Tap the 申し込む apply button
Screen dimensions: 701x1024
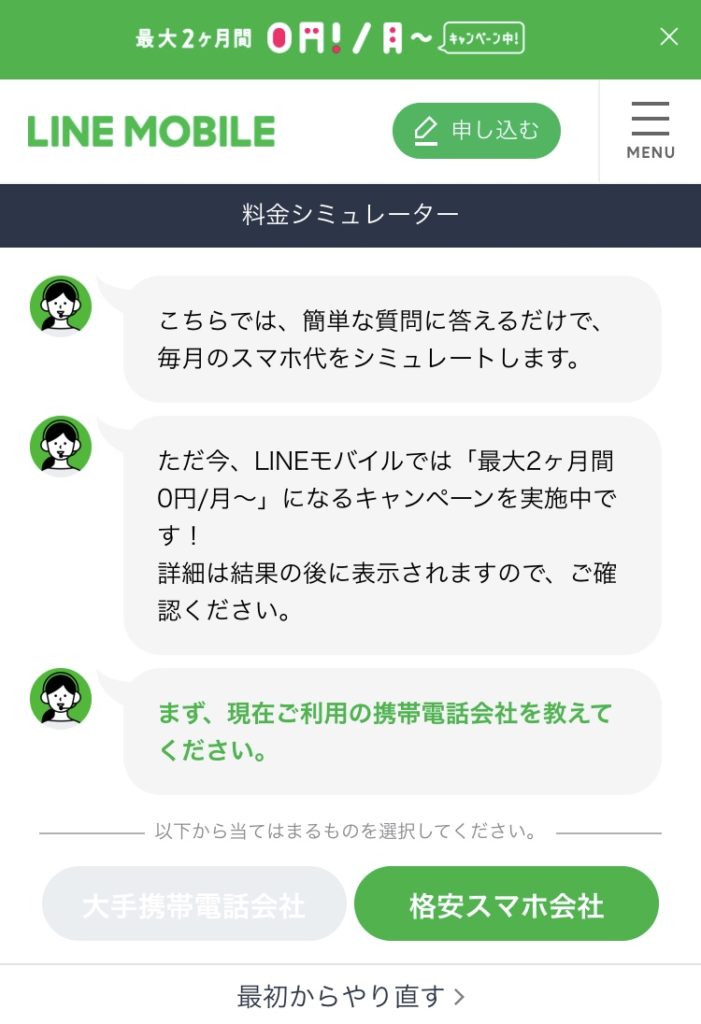coord(476,131)
